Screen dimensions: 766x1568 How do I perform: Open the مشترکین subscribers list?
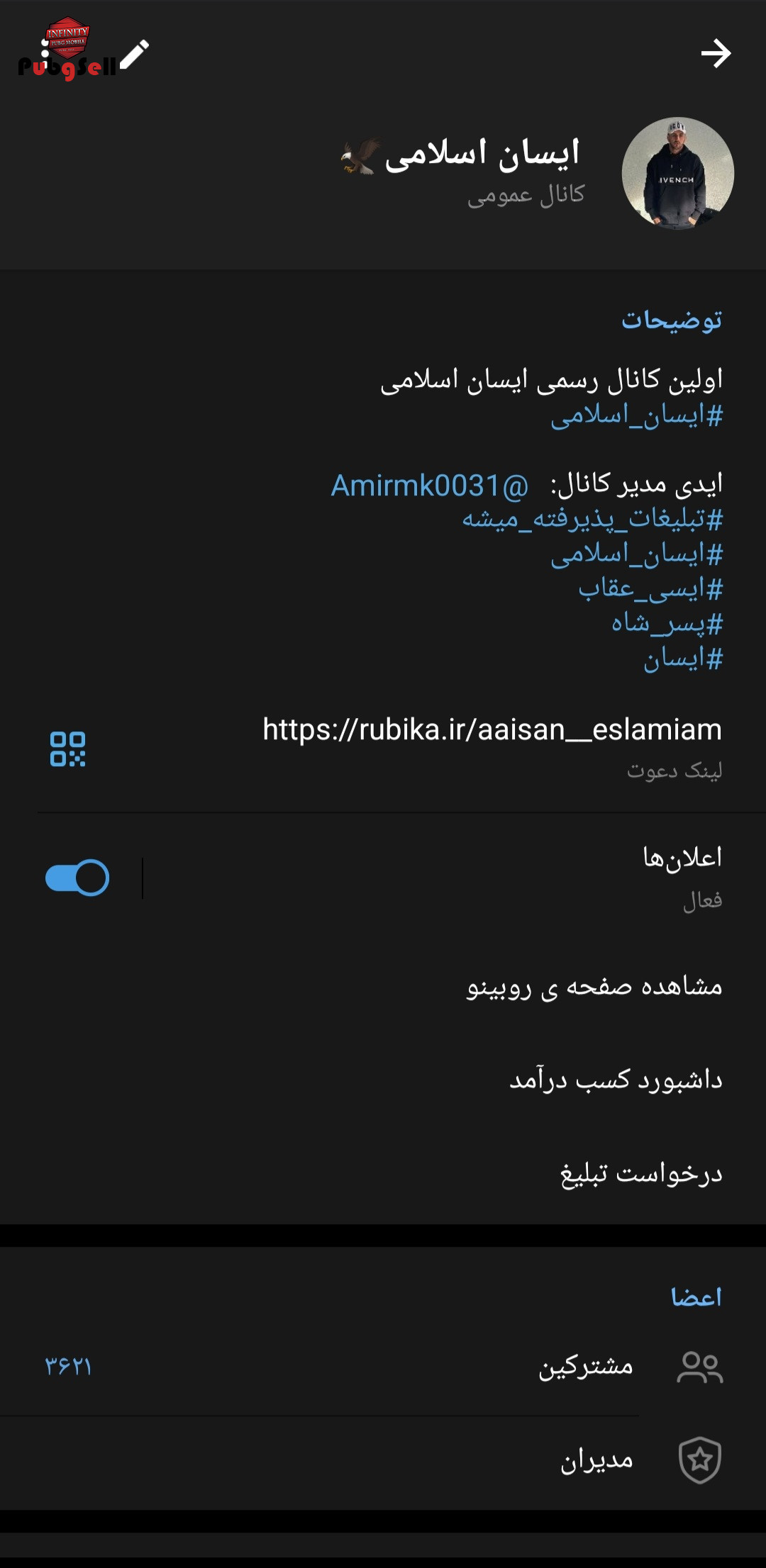(x=383, y=1367)
